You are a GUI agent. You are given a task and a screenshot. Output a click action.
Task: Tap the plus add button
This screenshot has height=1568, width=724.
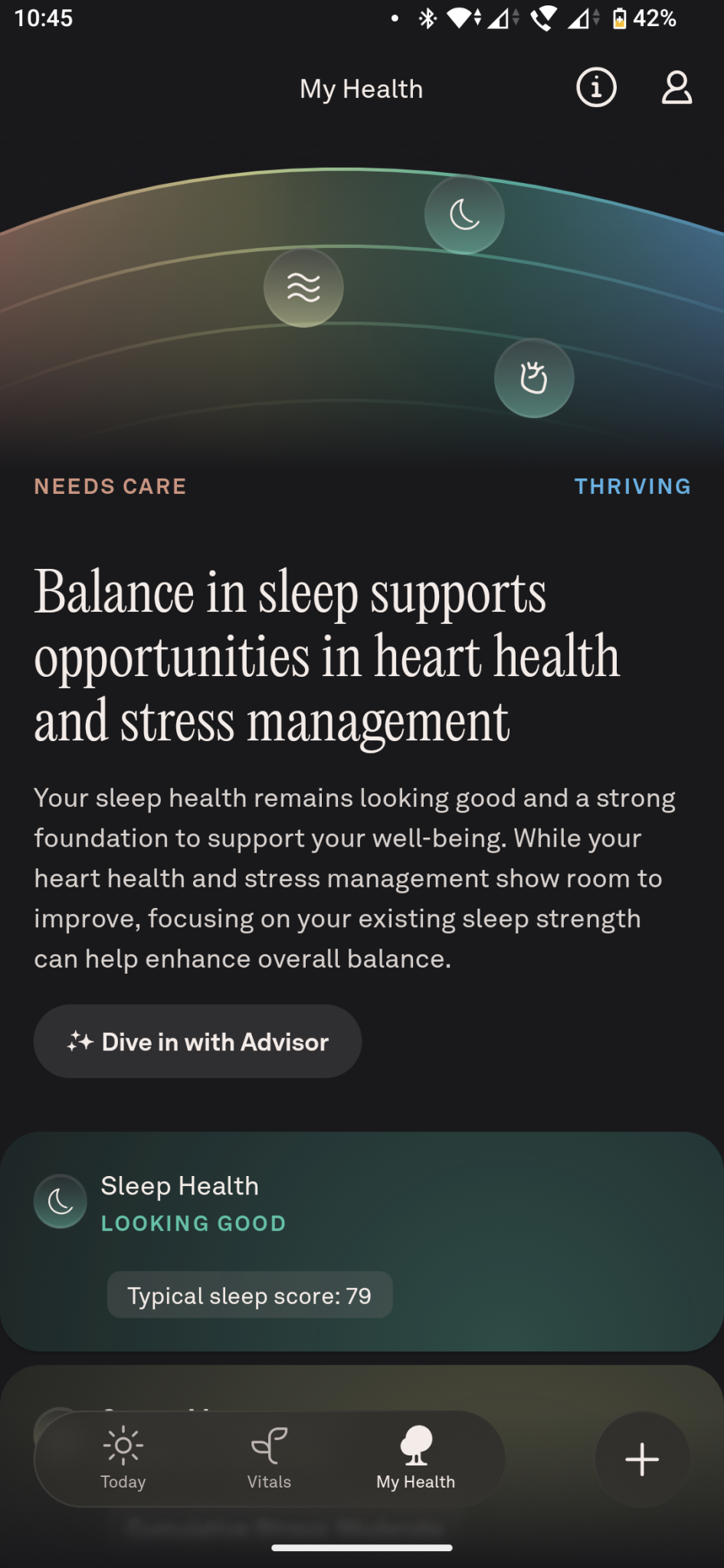642,1459
